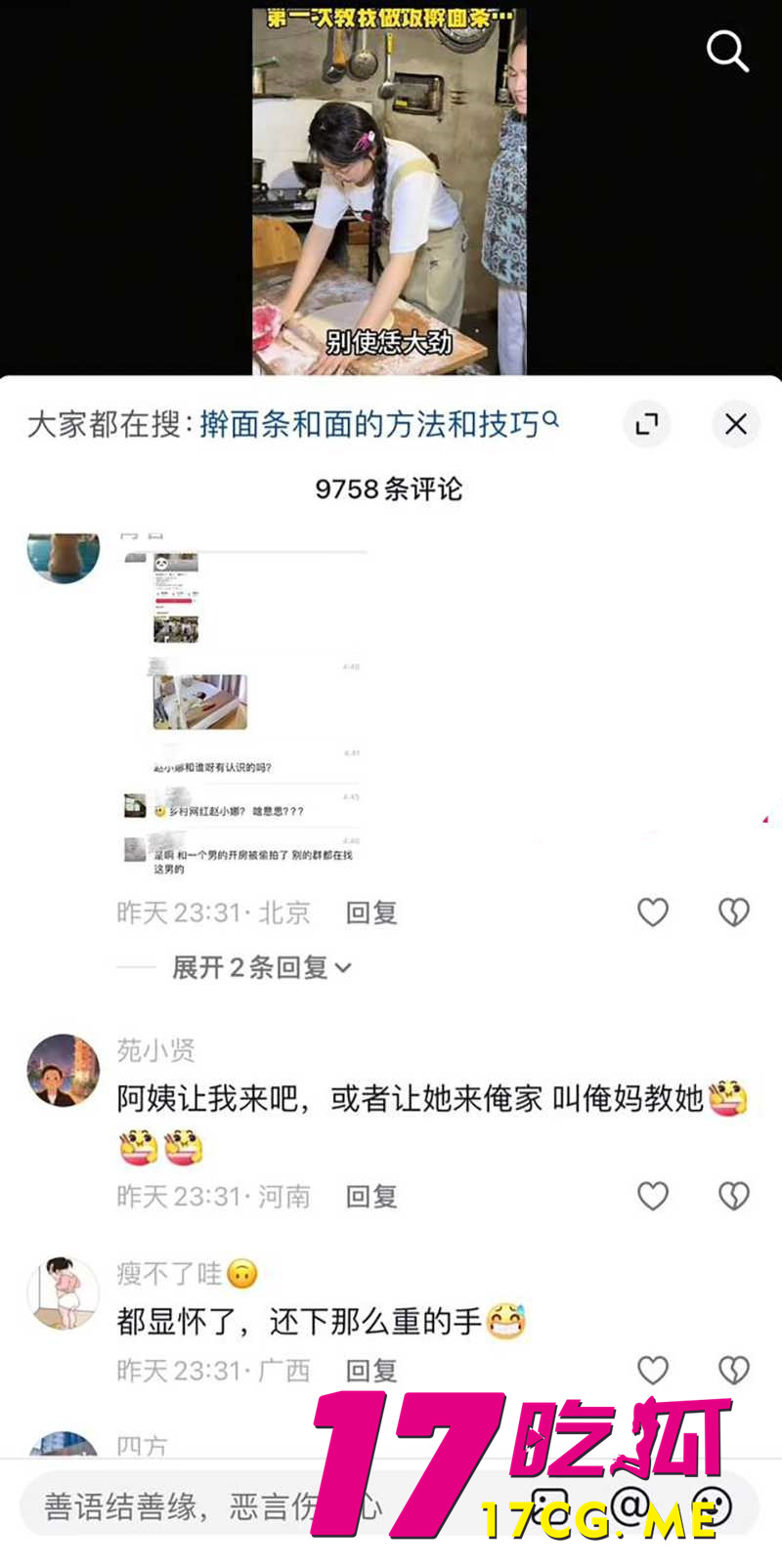Like 苑小贤's comment
This screenshot has height=1568, width=782.
tap(653, 1196)
